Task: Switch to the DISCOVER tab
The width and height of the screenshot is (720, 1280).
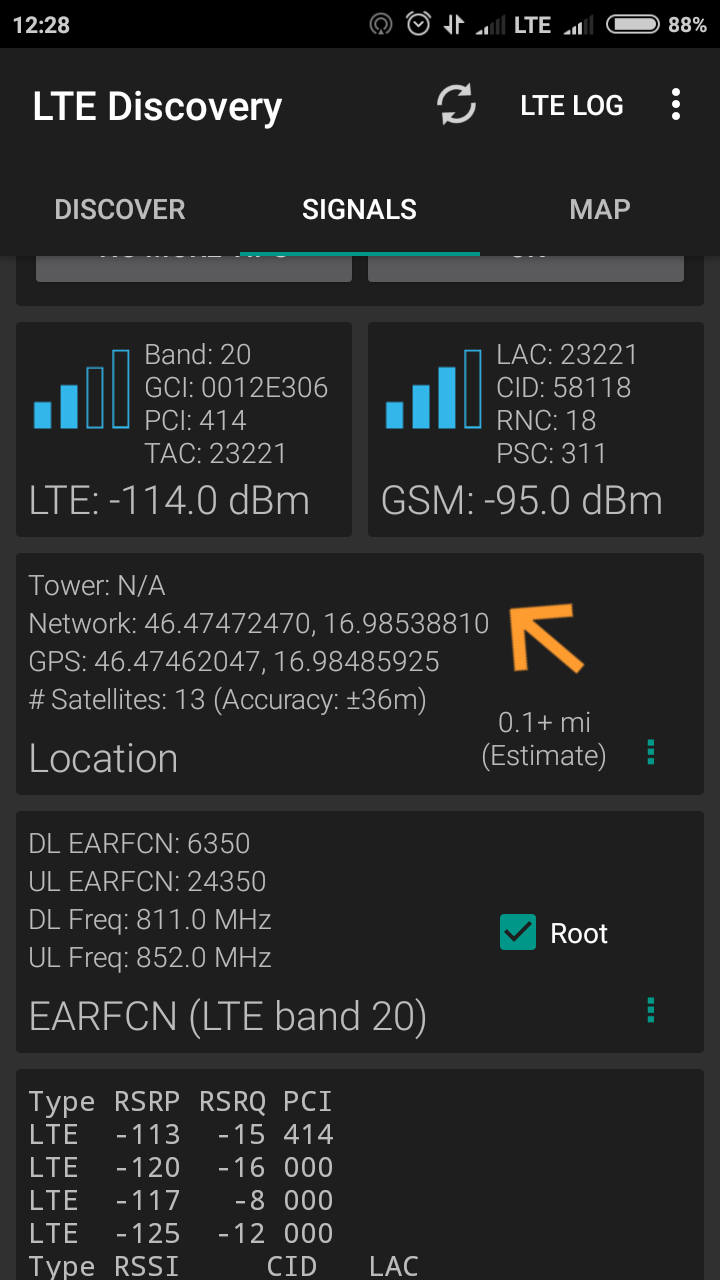Action: [x=120, y=209]
